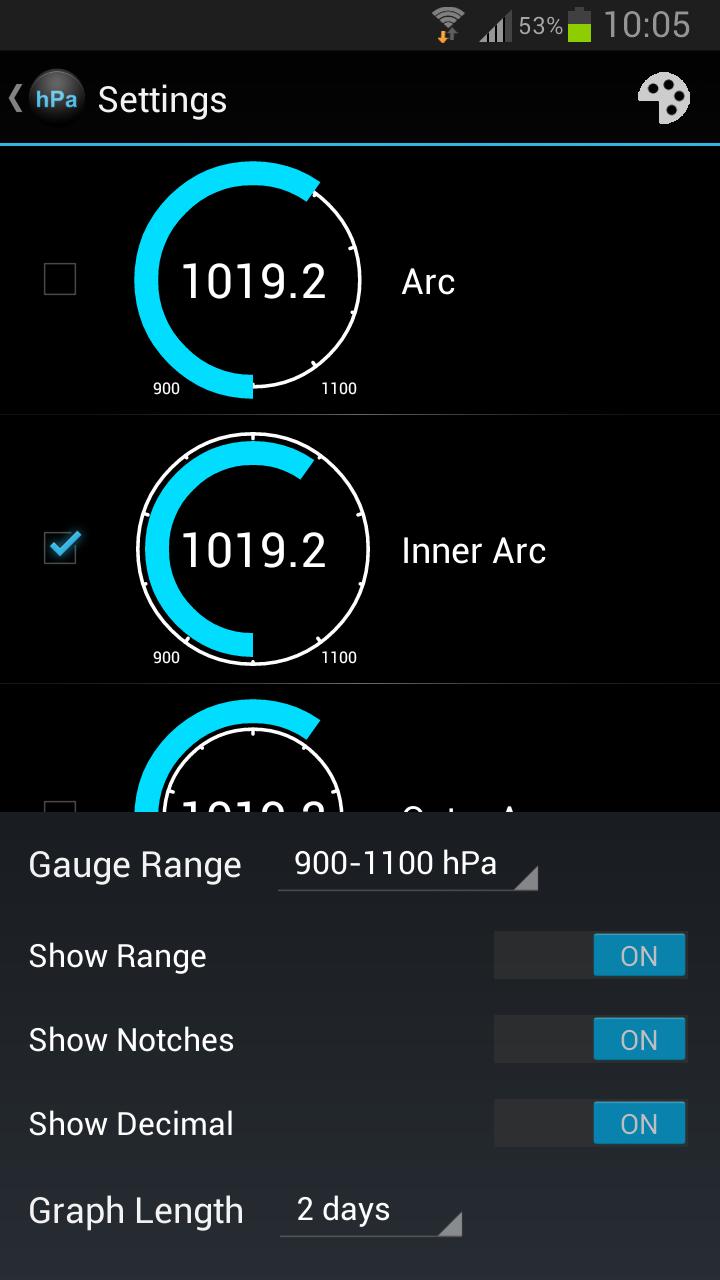Screen dimensions: 720x1280
Task: Tap the Settings title text
Action: [x=161, y=97]
